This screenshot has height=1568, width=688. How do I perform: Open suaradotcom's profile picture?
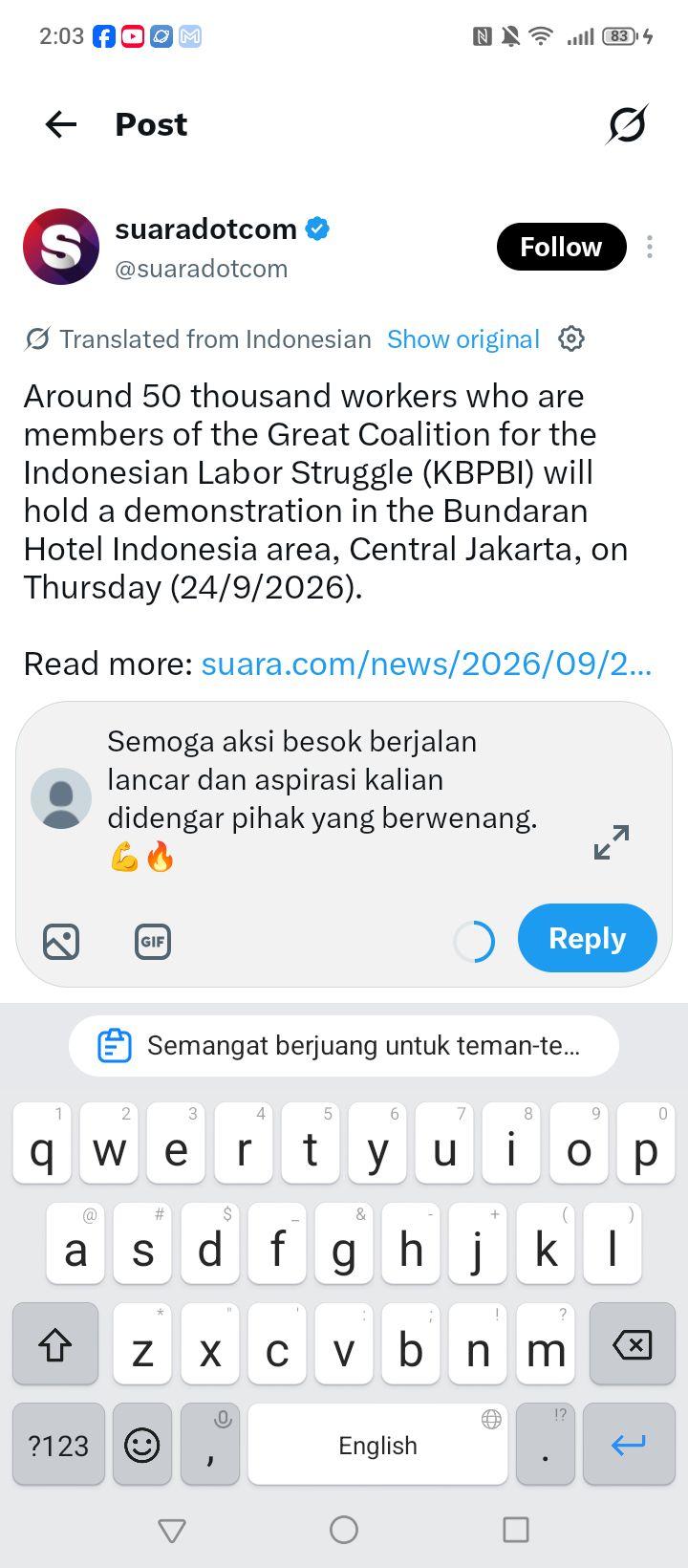click(61, 247)
